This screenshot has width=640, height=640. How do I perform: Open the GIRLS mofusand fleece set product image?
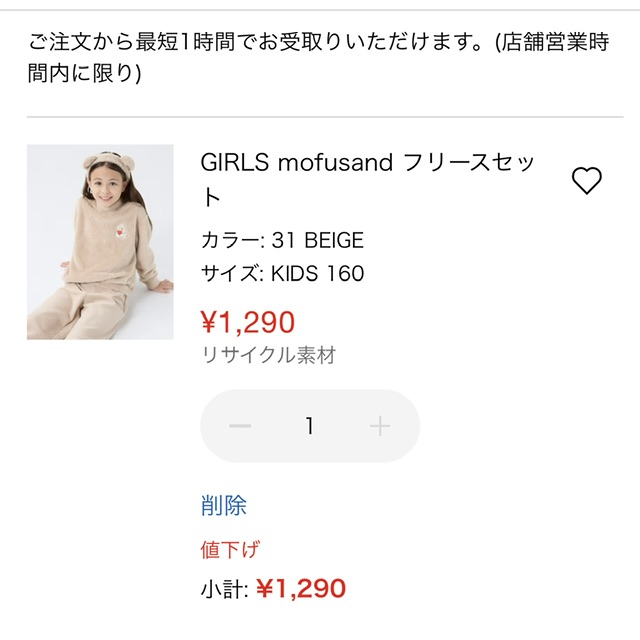[x=100, y=242]
